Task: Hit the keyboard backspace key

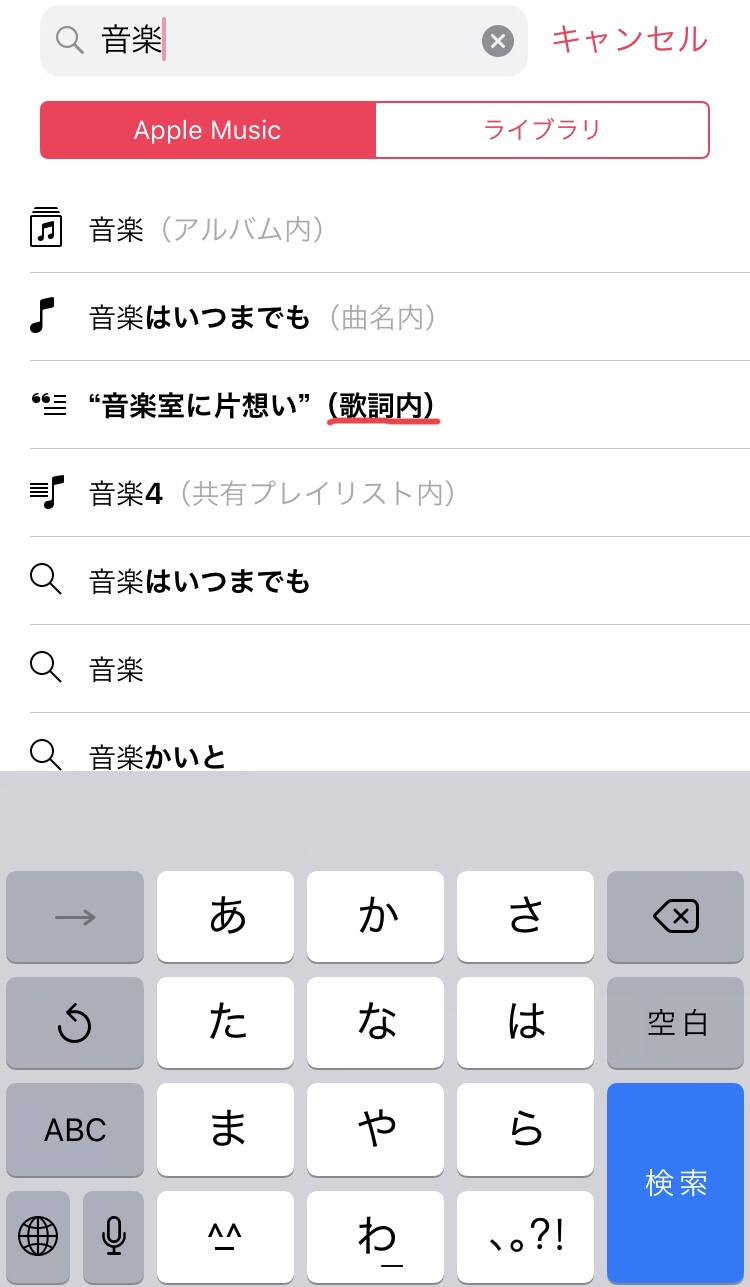Action: (676, 916)
